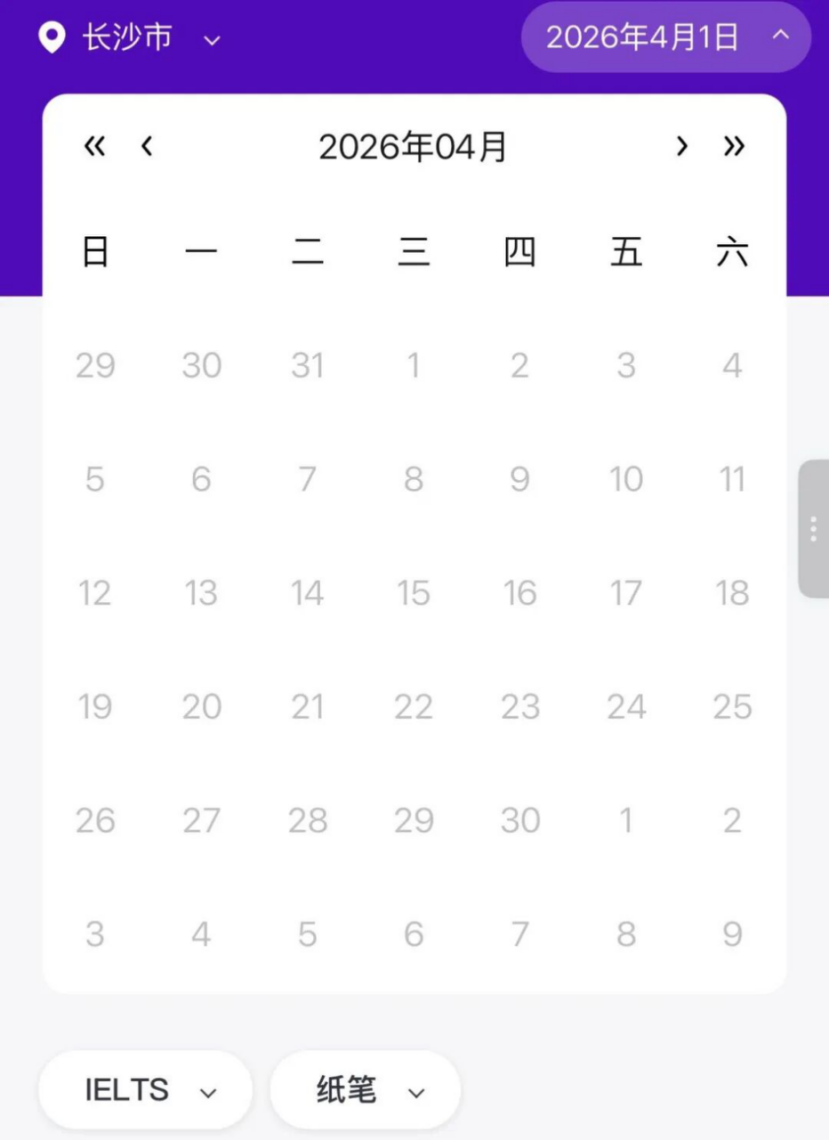830x1140 pixels.
Task: Open the 长沙市 city selector
Action: 130,39
